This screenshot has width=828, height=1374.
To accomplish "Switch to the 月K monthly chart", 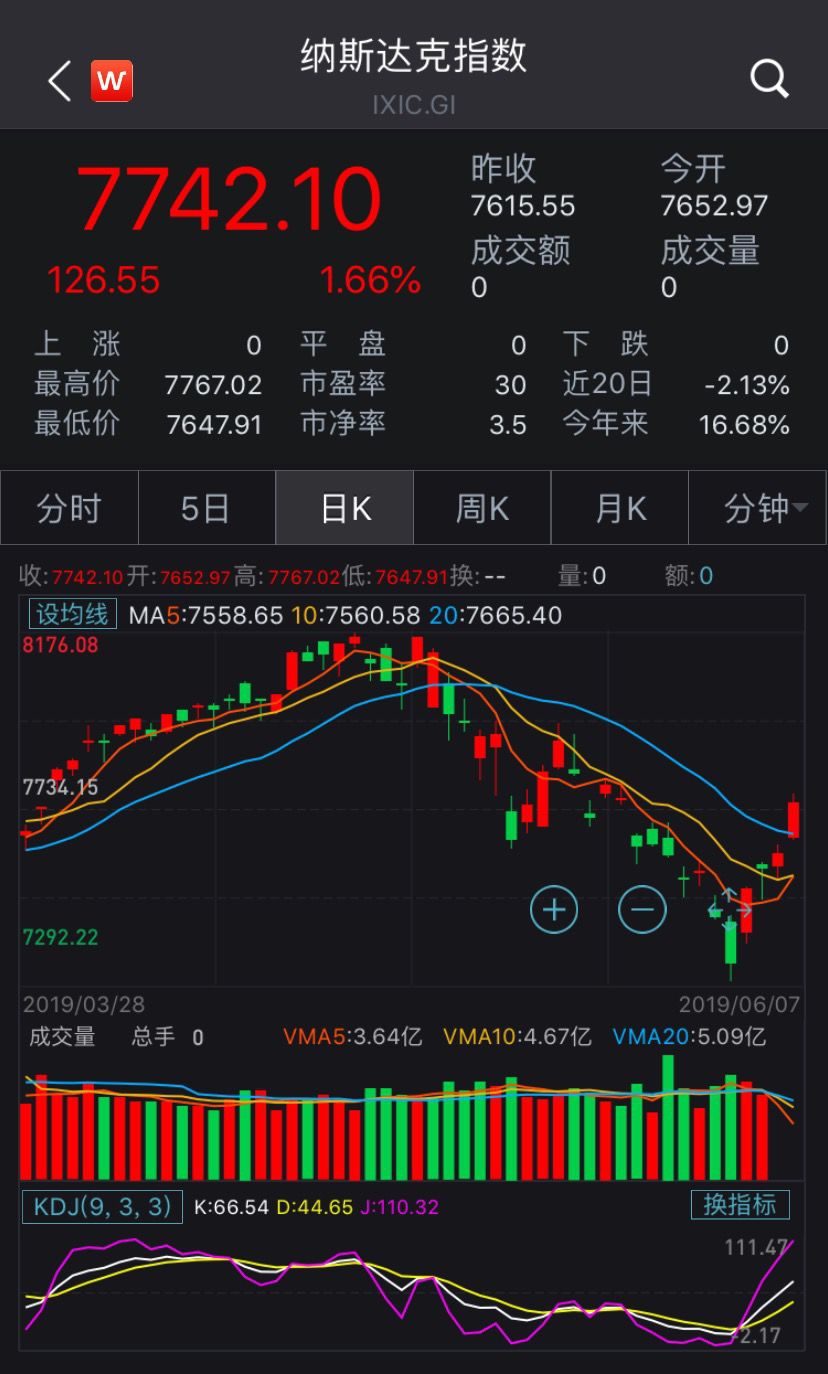I will (620, 508).
